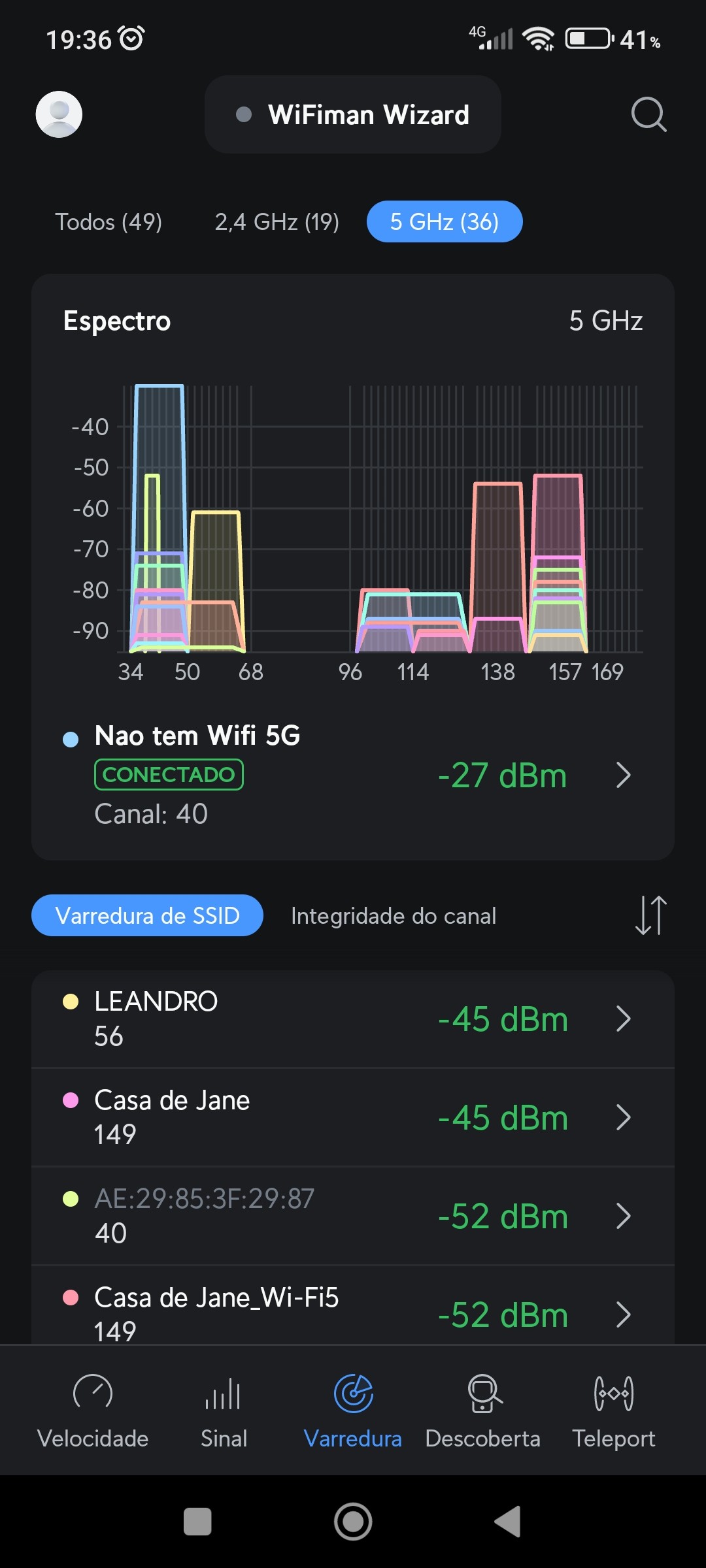
Task: Open the search icon
Action: coord(648,114)
